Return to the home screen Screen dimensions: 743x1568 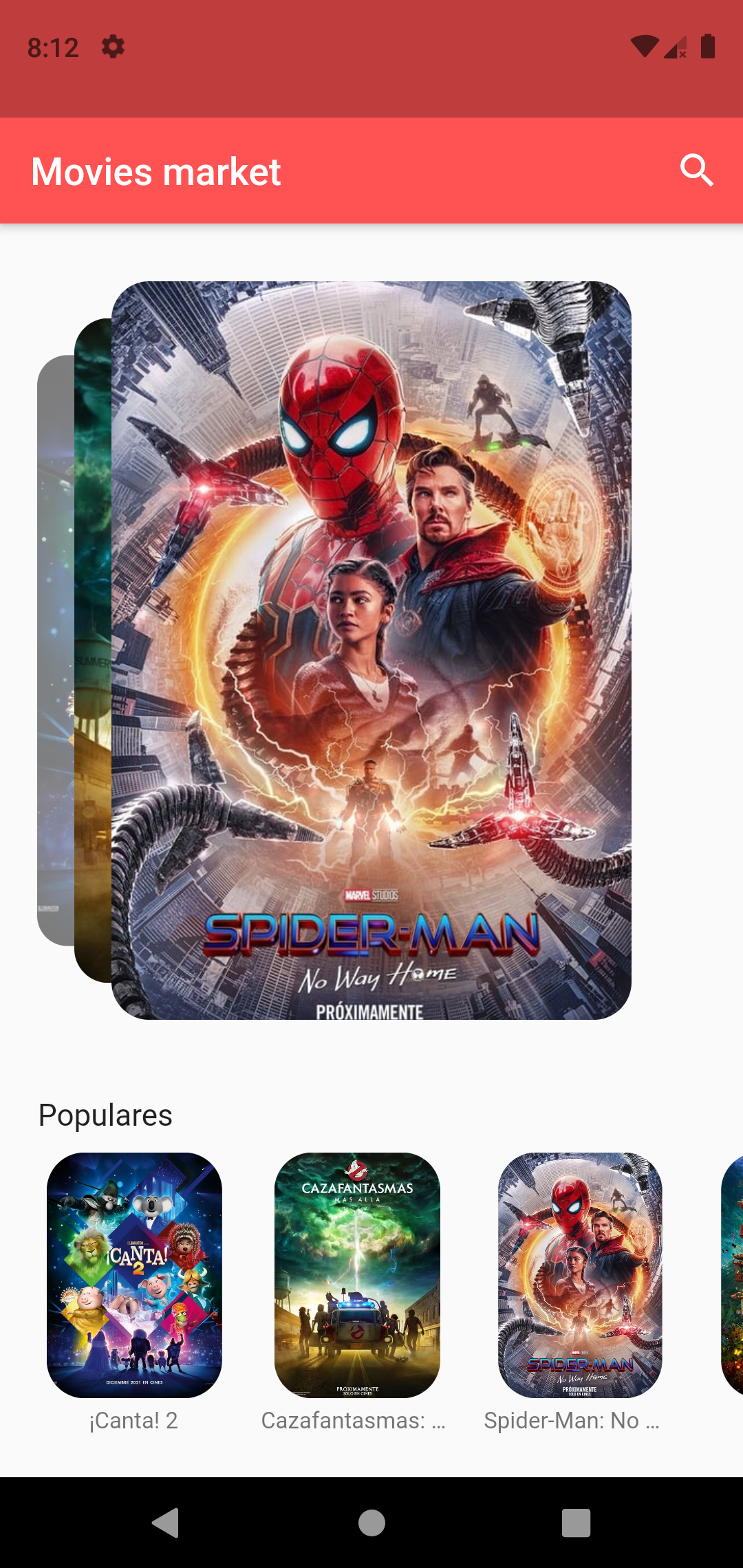371,1523
